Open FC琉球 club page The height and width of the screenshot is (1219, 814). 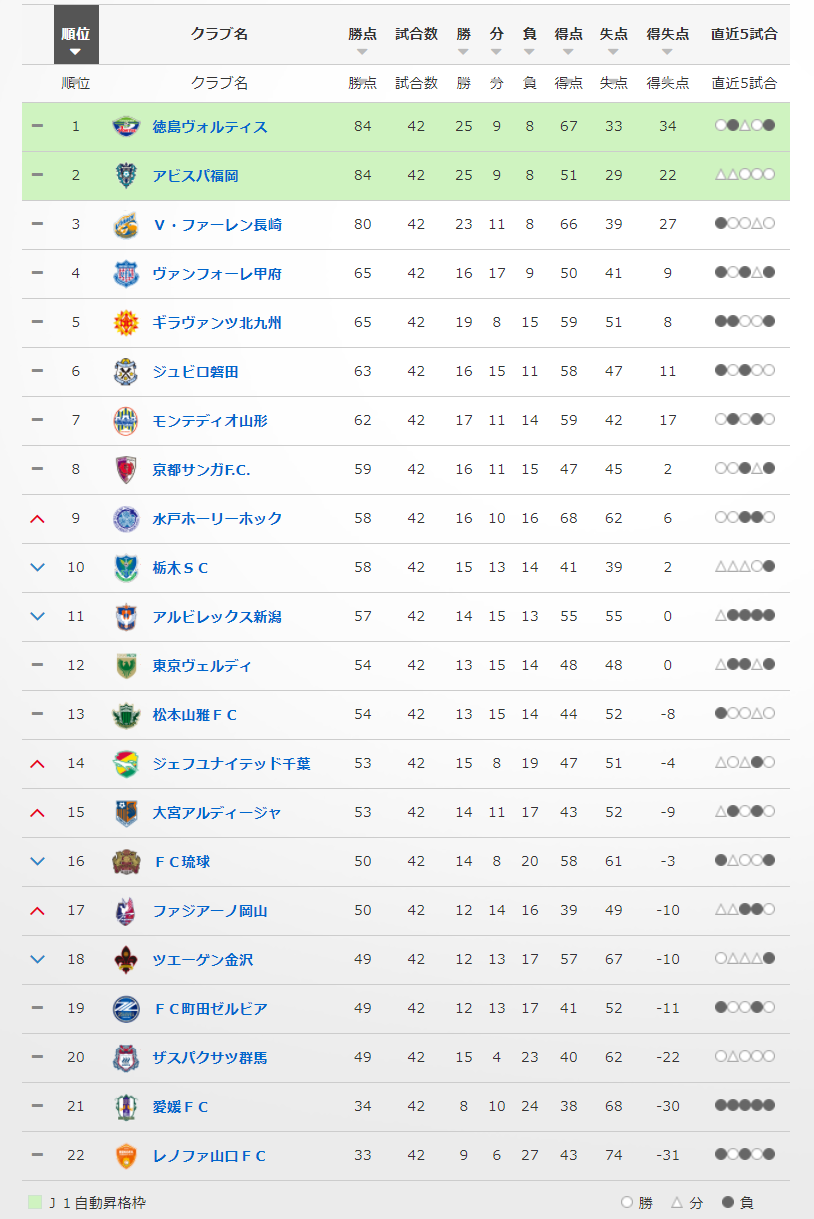[x=181, y=862]
